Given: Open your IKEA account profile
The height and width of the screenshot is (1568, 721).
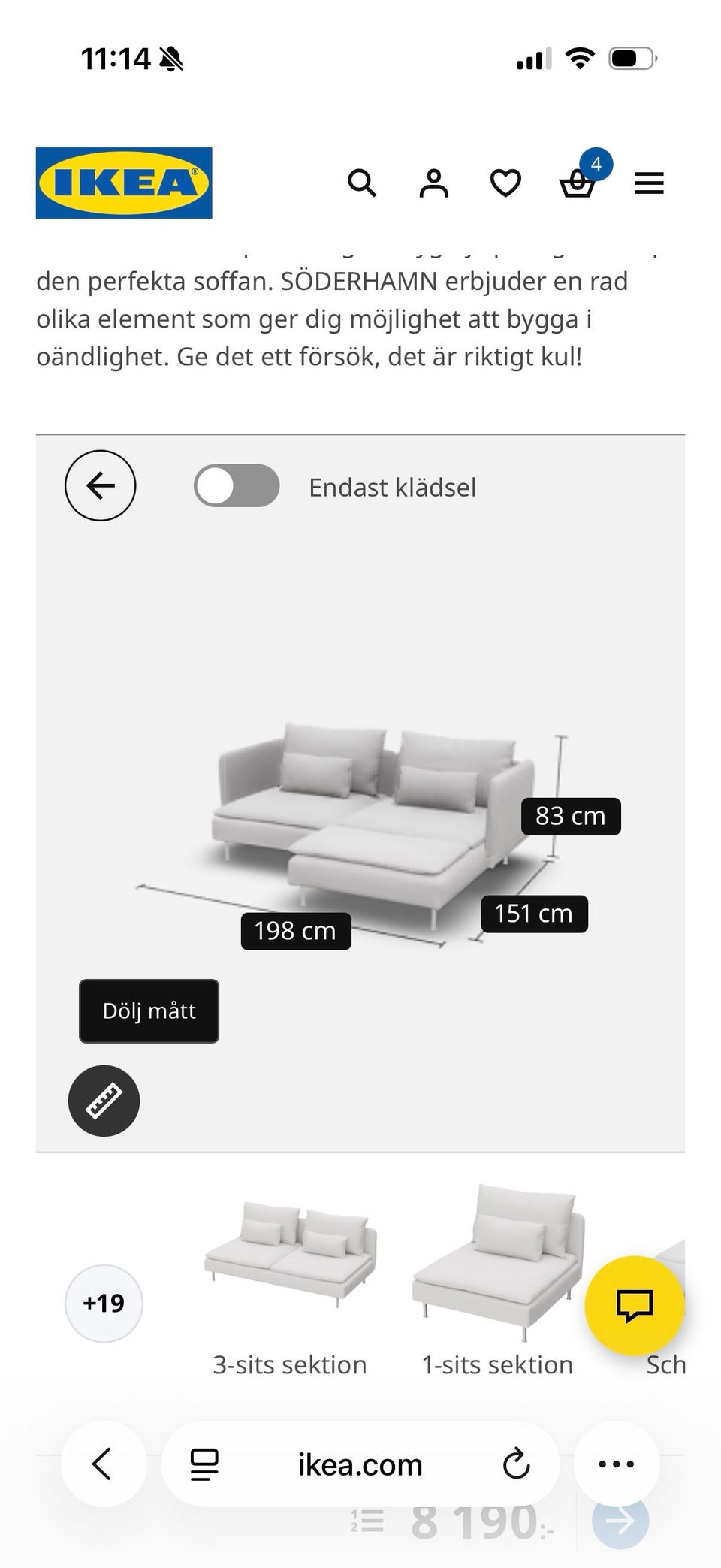Looking at the screenshot, I should (x=434, y=183).
